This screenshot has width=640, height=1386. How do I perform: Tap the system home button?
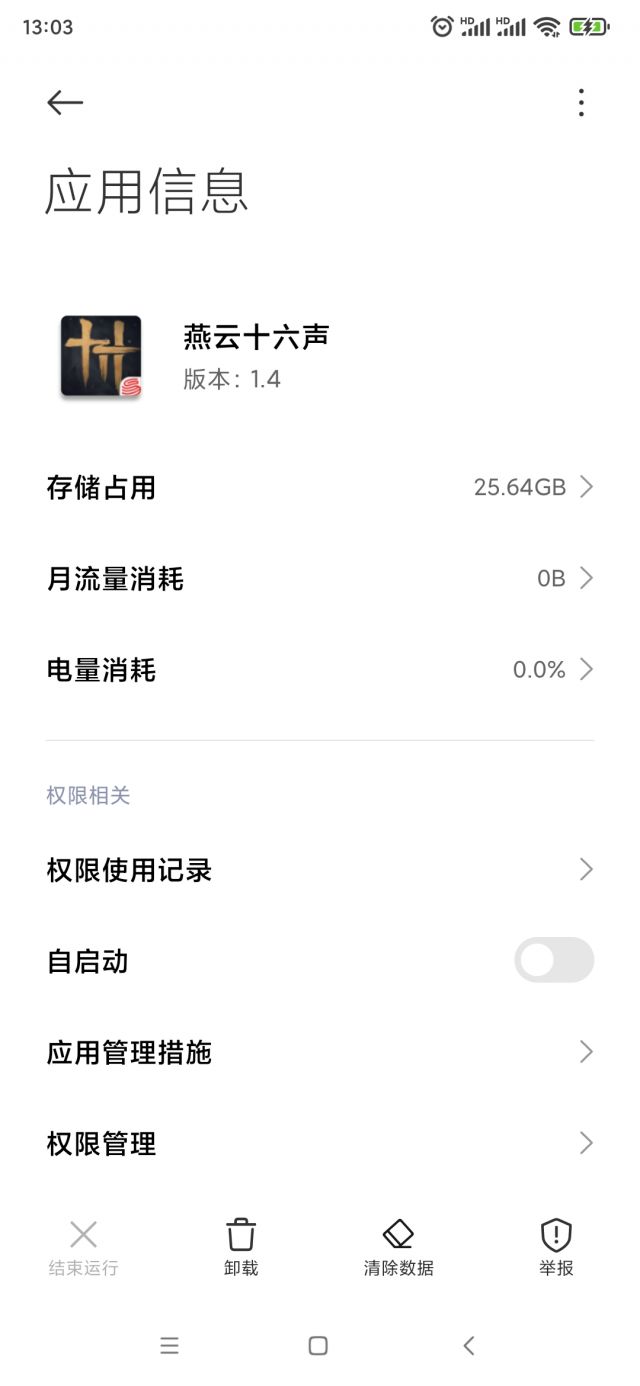pos(318,1346)
